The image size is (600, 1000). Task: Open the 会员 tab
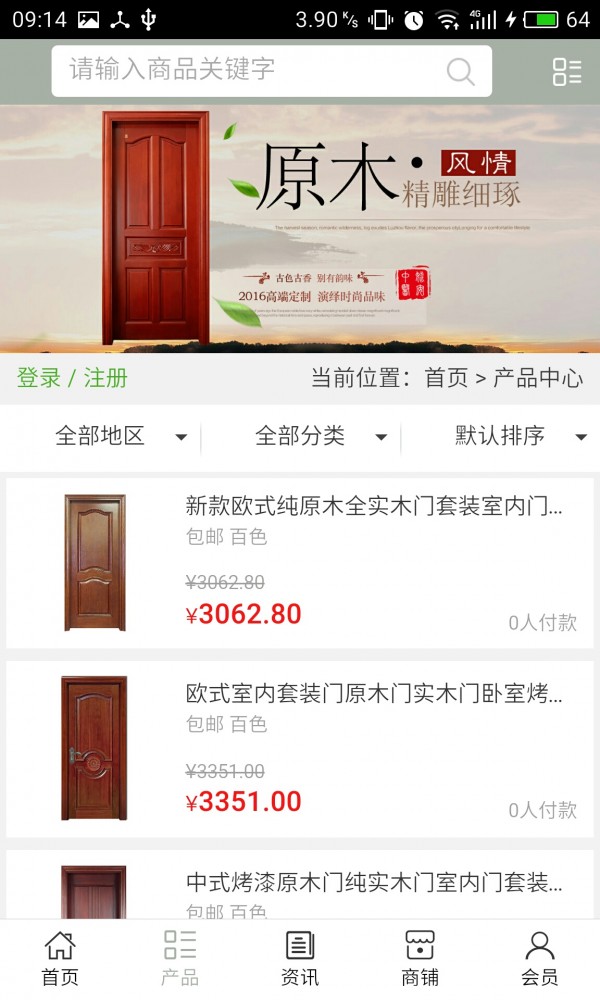540,958
